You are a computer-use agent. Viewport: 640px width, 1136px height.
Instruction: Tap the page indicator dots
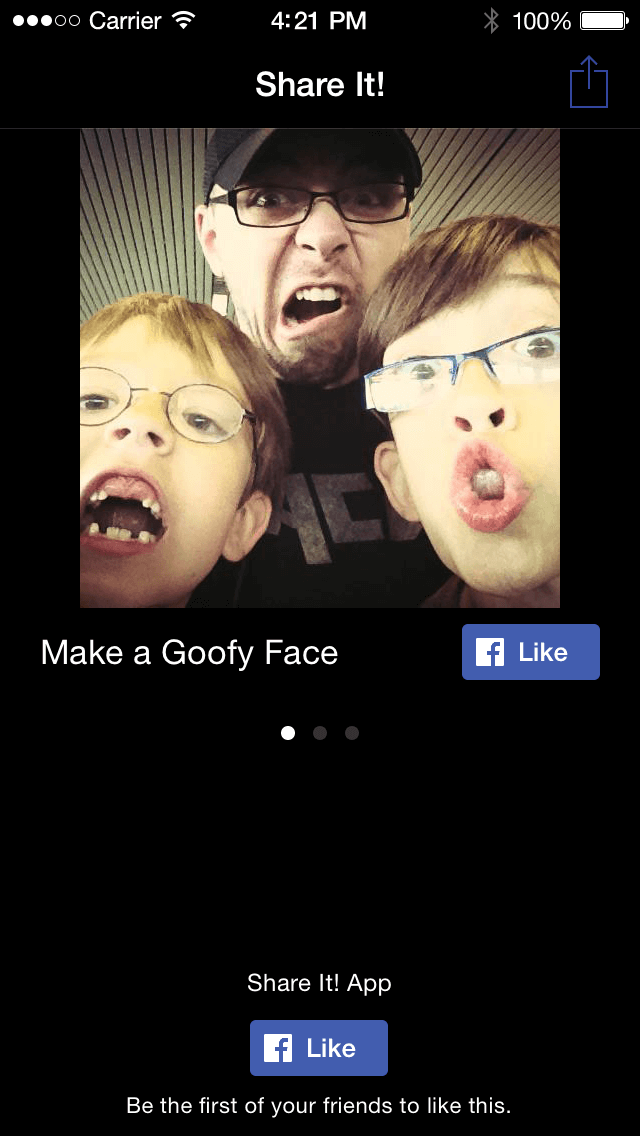coord(320,733)
